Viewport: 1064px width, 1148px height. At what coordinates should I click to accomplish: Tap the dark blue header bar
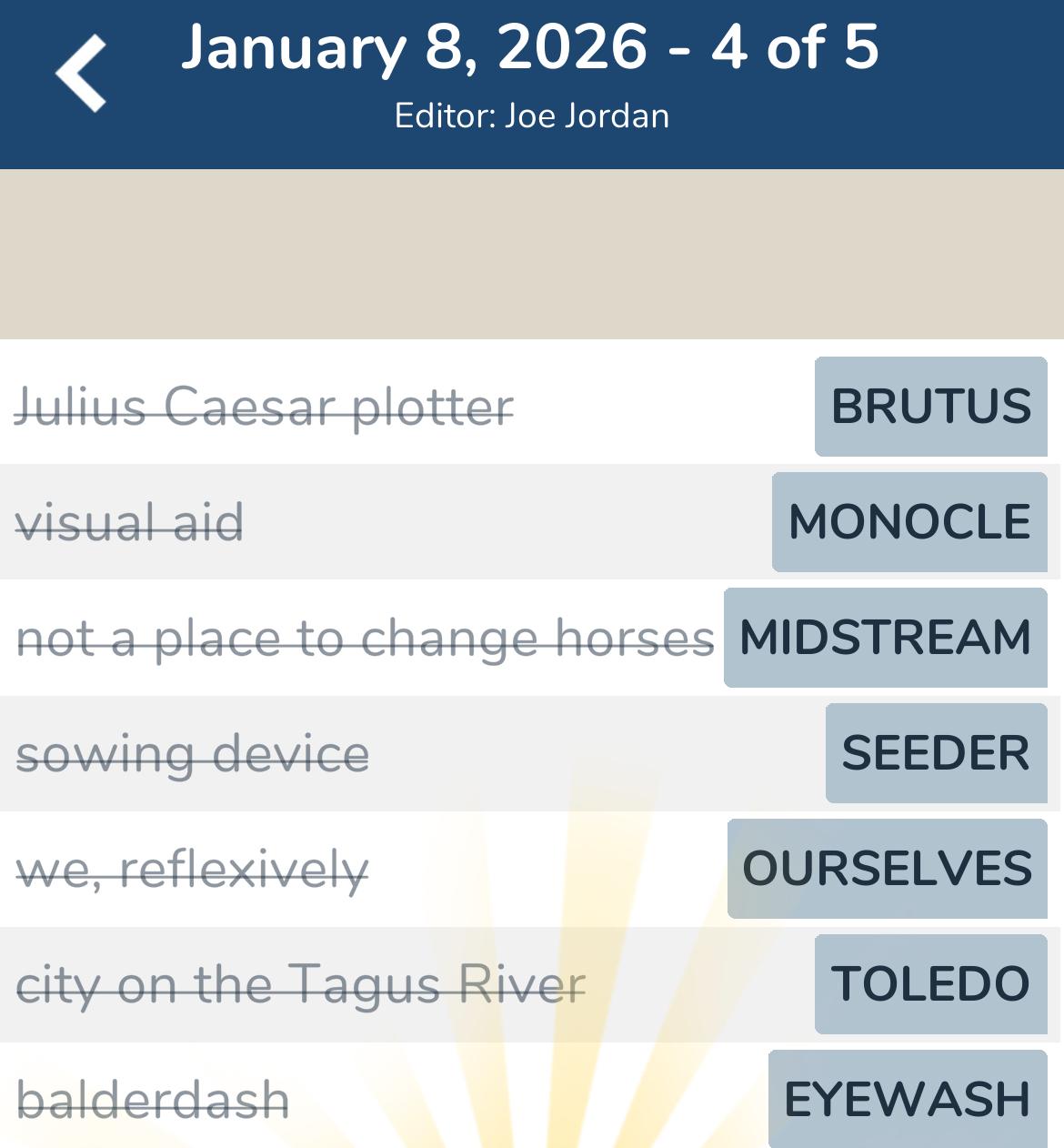(x=532, y=84)
